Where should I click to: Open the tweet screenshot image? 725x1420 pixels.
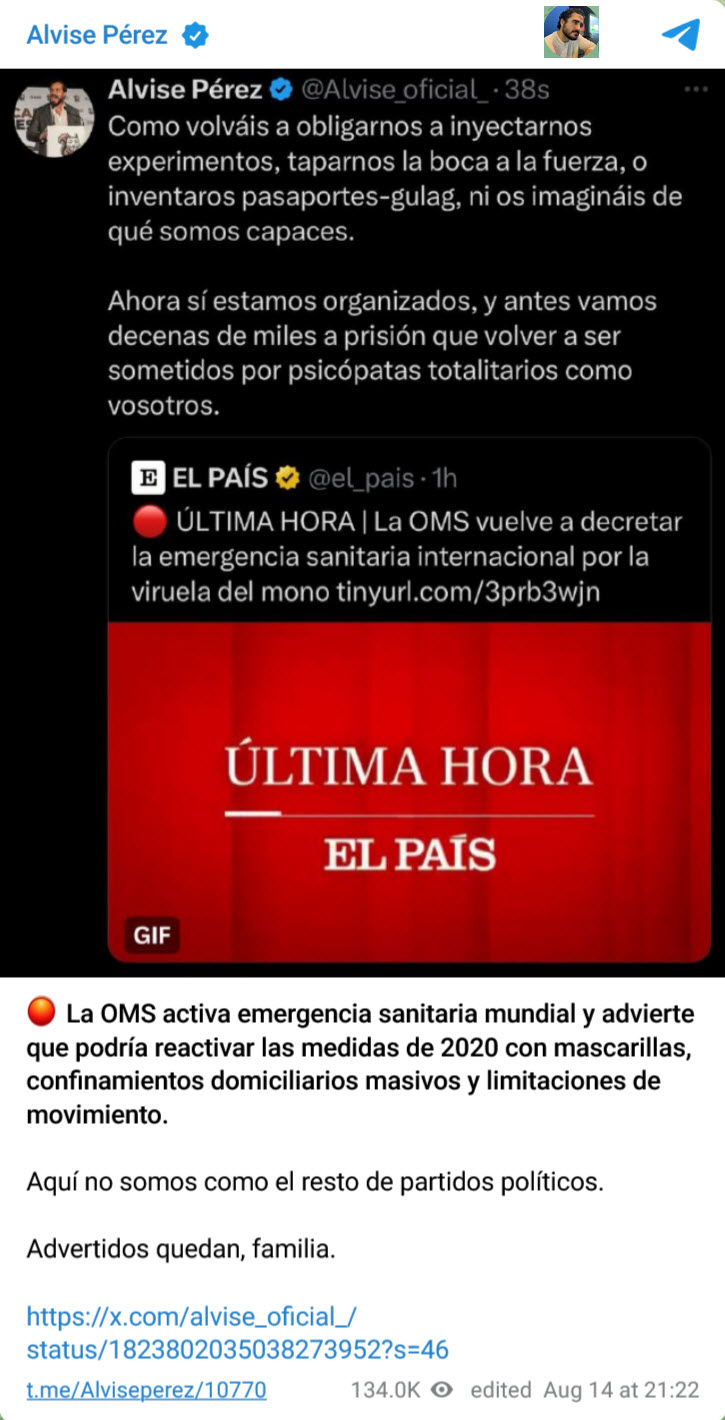362,520
